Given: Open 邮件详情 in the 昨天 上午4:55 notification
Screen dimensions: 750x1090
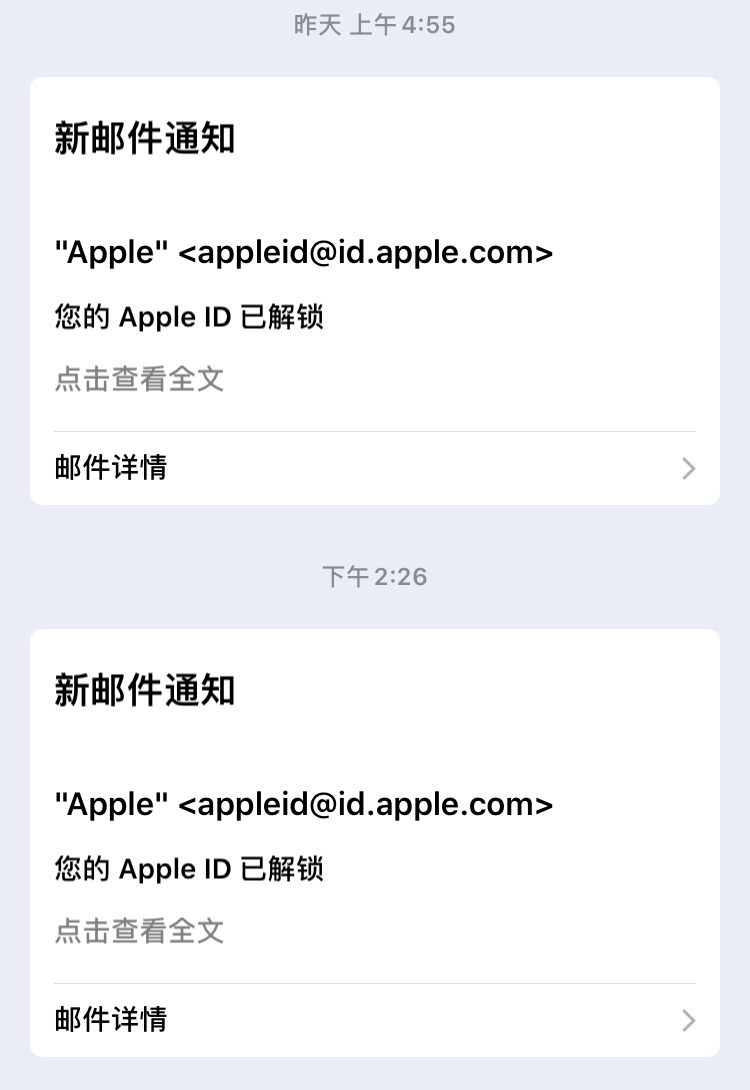Looking at the screenshot, I should 374,467.
